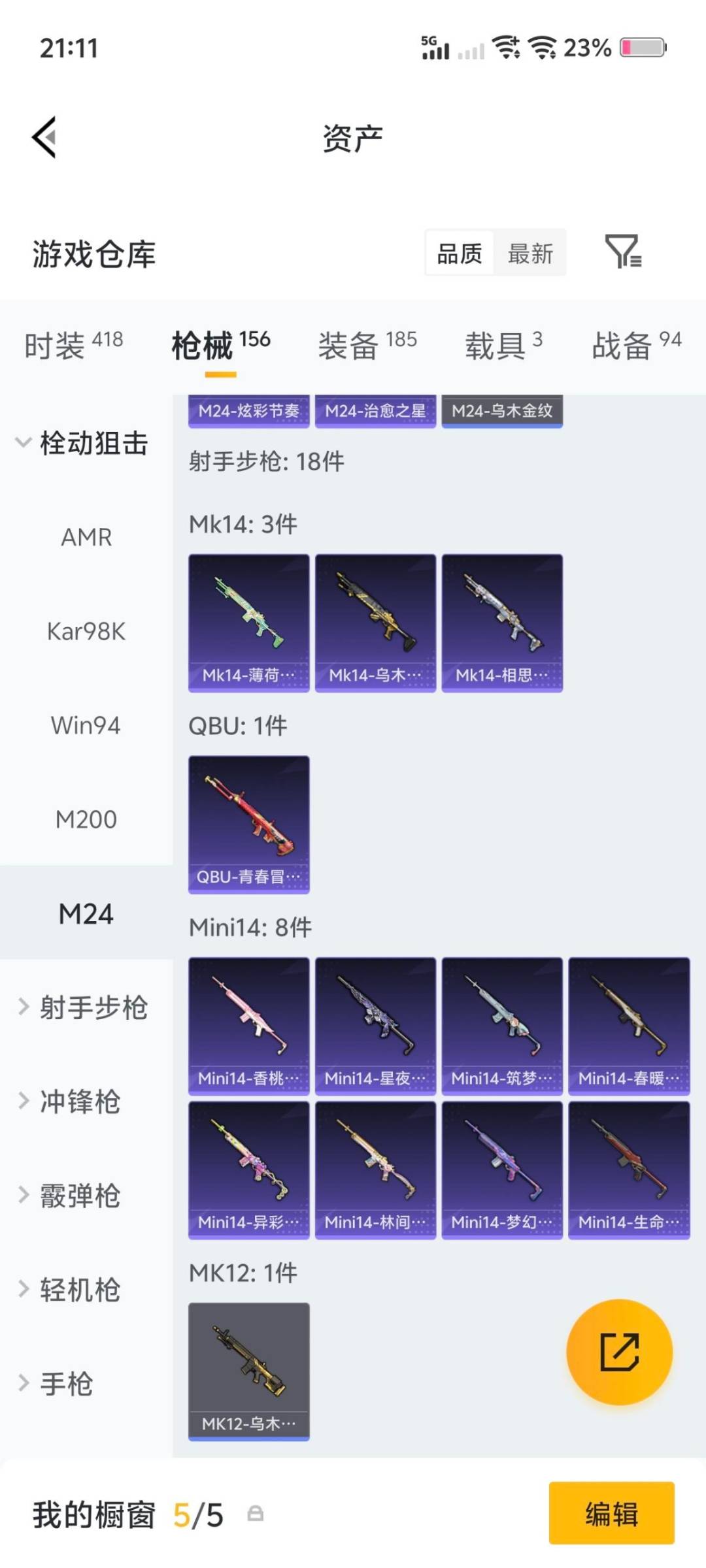The image size is (706, 1568).
Task: Sort items by 品质
Action: pos(458,253)
